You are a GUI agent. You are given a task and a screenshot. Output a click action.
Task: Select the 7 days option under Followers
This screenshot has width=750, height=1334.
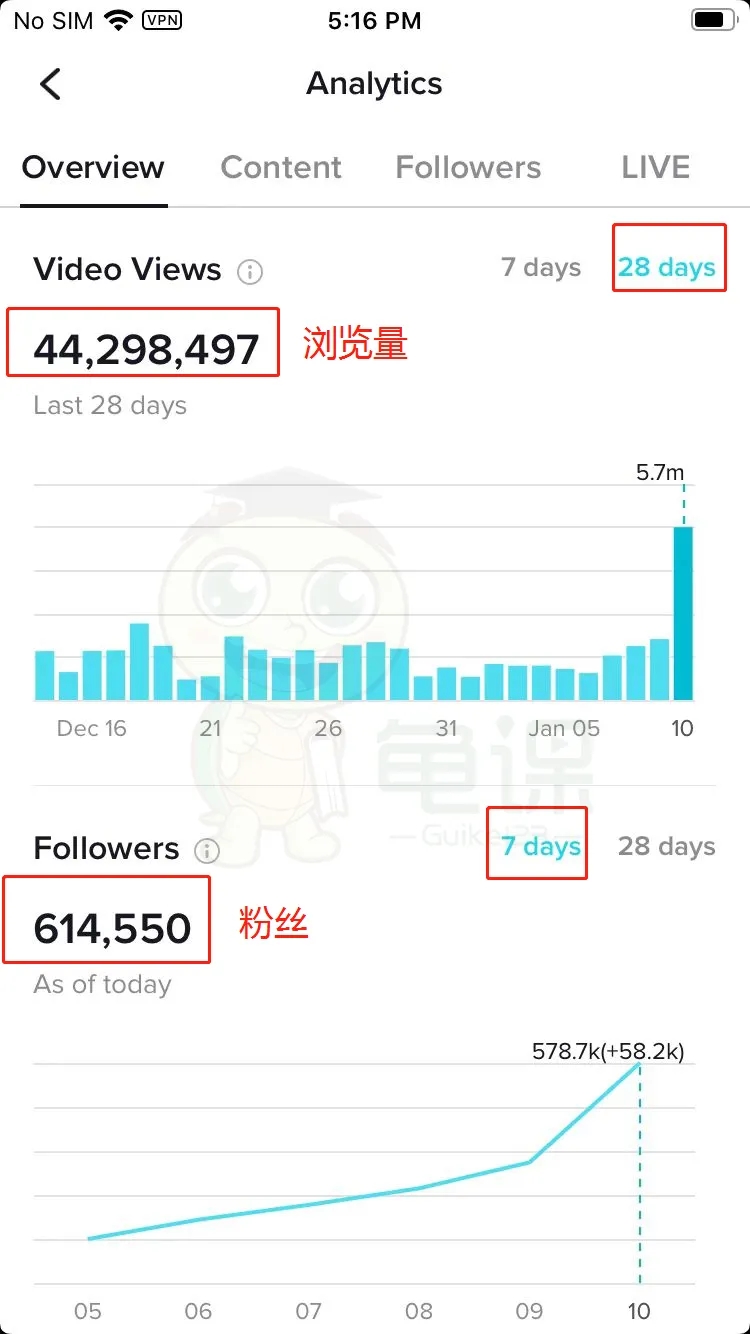click(x=536, y=845)
